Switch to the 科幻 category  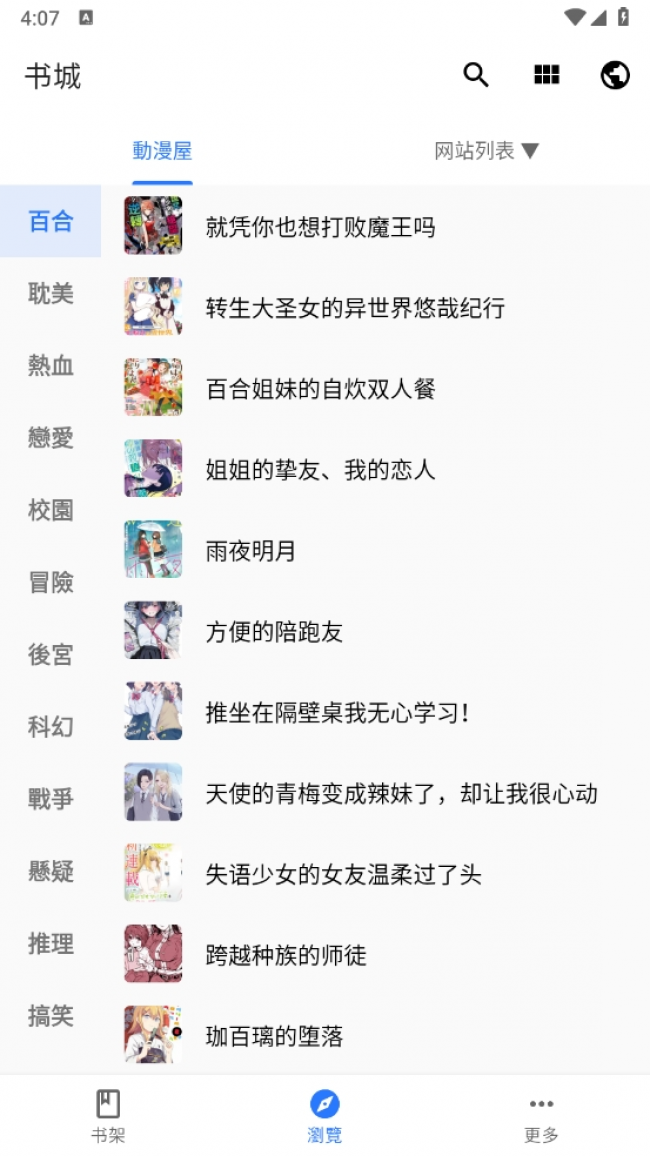coord(51,727)
